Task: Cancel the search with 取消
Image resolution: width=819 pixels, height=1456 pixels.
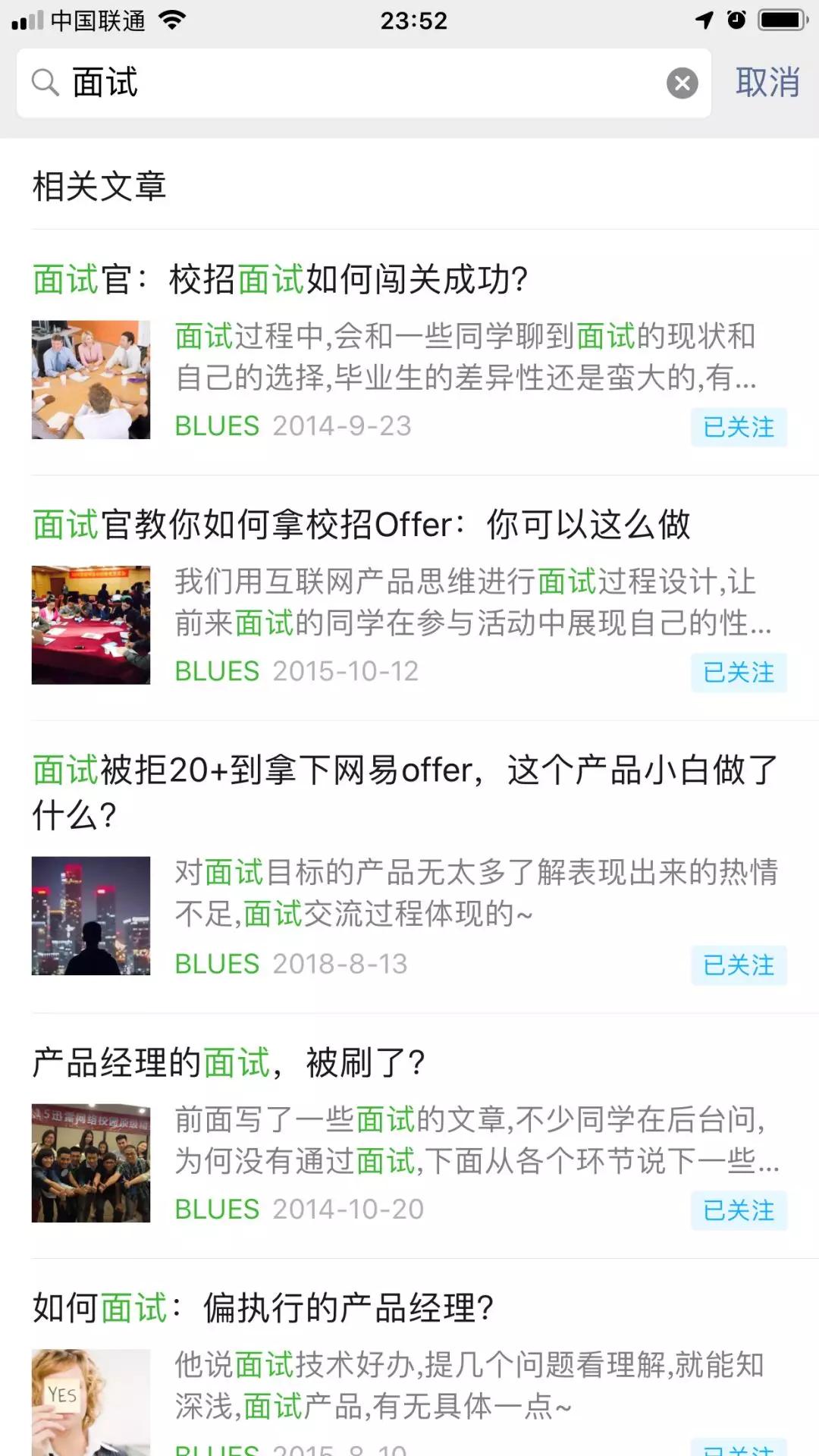Action: coord(767,82)
